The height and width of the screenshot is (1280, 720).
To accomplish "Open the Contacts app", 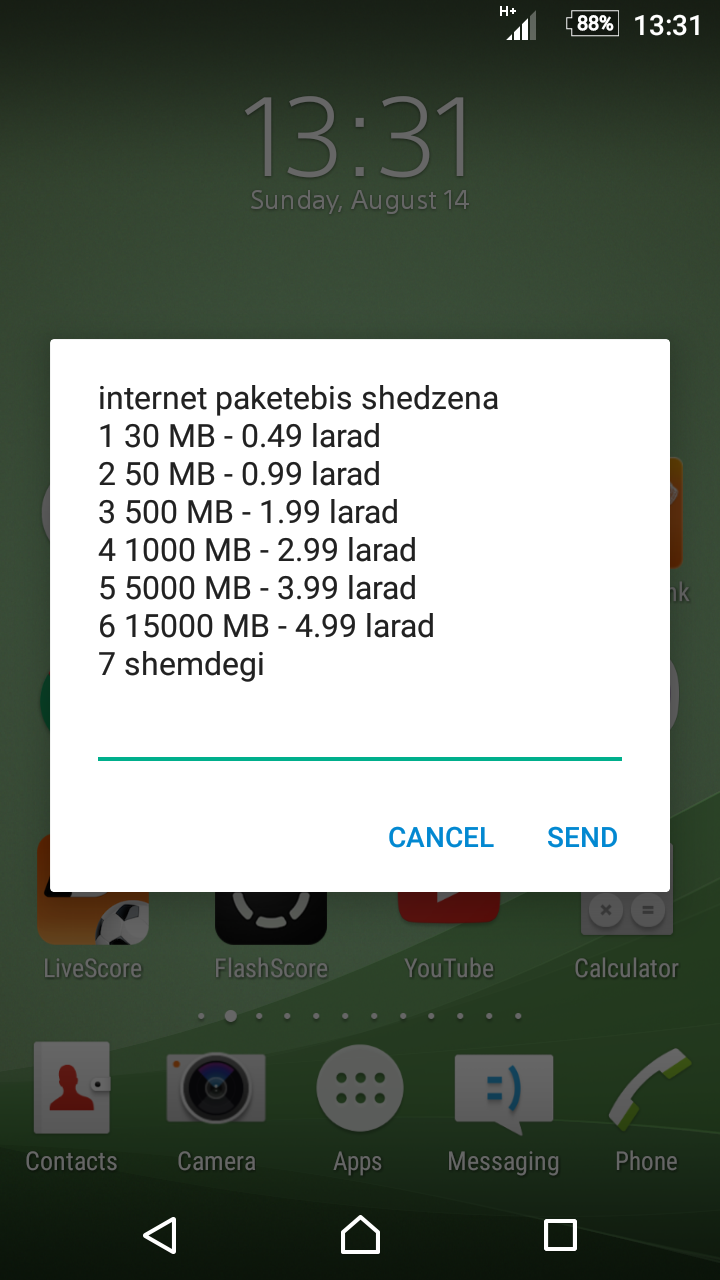I will (71, 1091).
